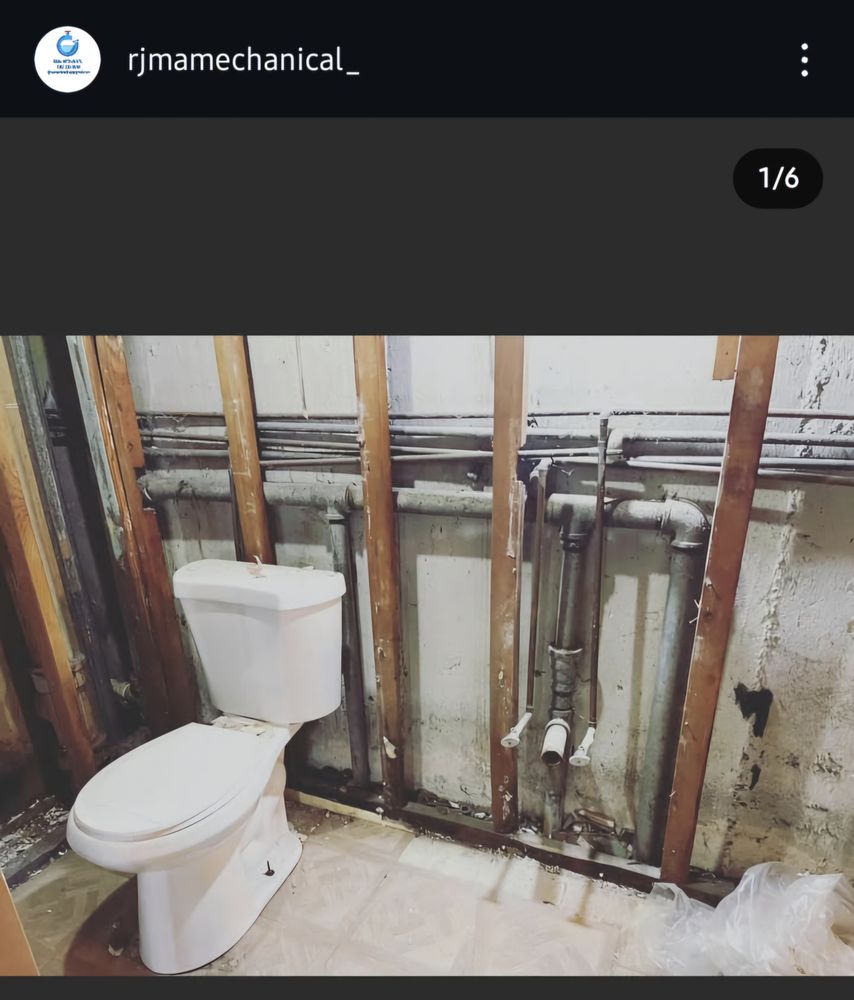This screenshot has width=854, height=1000.
Task: Open the post overflow menu
Action: click(x=804, y=61)
